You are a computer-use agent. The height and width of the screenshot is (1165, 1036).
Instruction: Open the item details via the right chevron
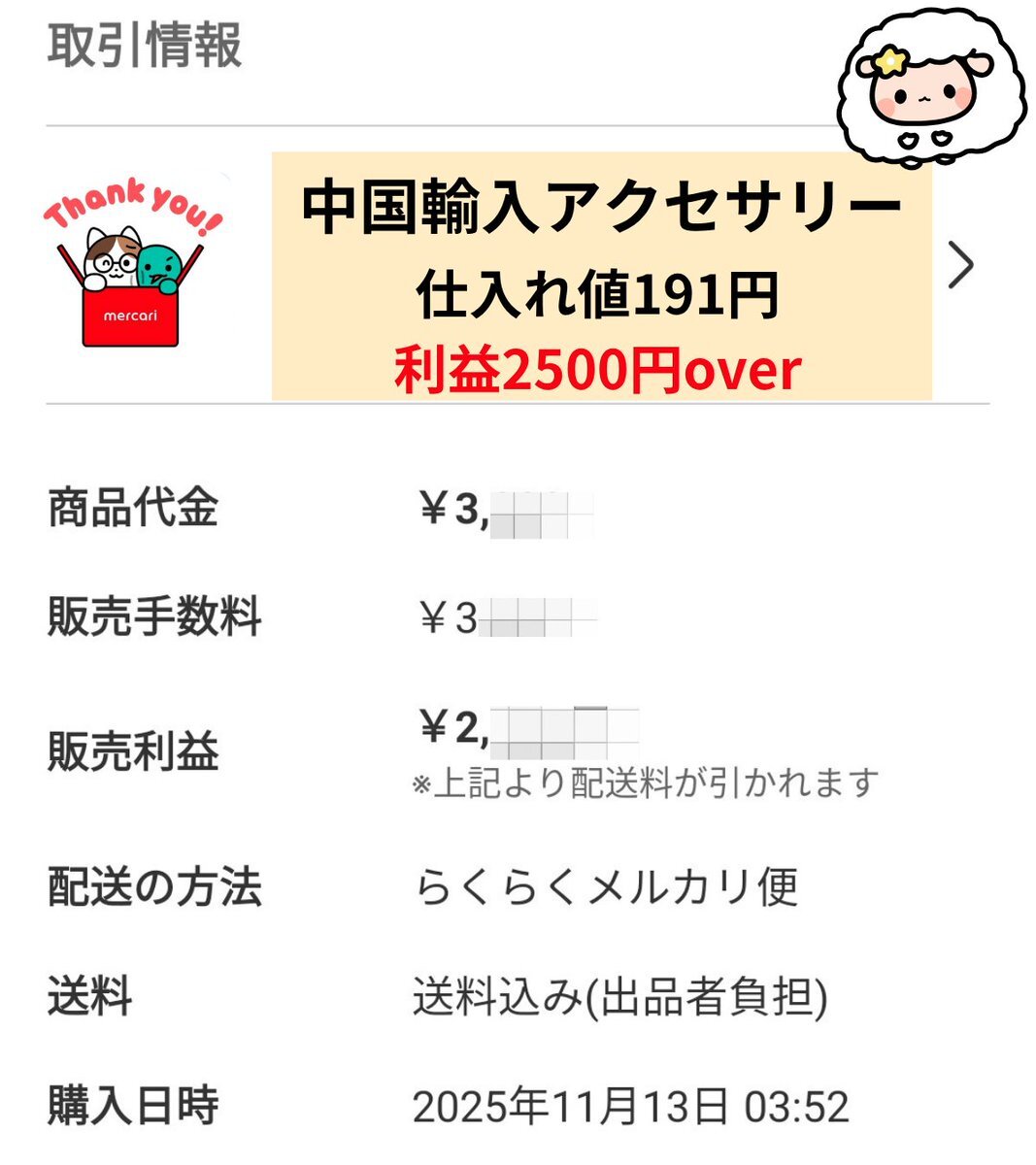963,262
